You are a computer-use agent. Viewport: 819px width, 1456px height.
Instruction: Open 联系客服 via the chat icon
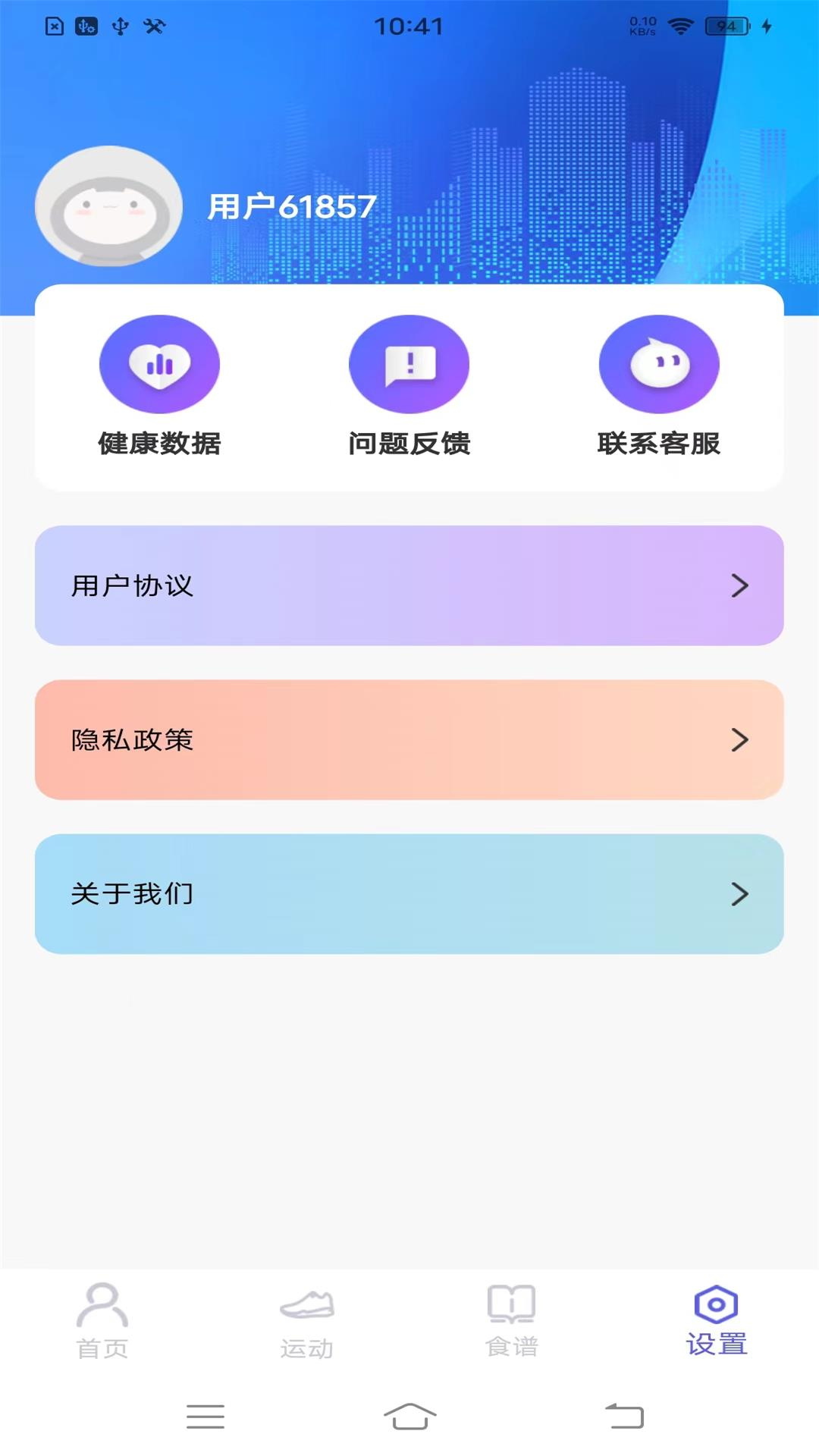point(659,364)
